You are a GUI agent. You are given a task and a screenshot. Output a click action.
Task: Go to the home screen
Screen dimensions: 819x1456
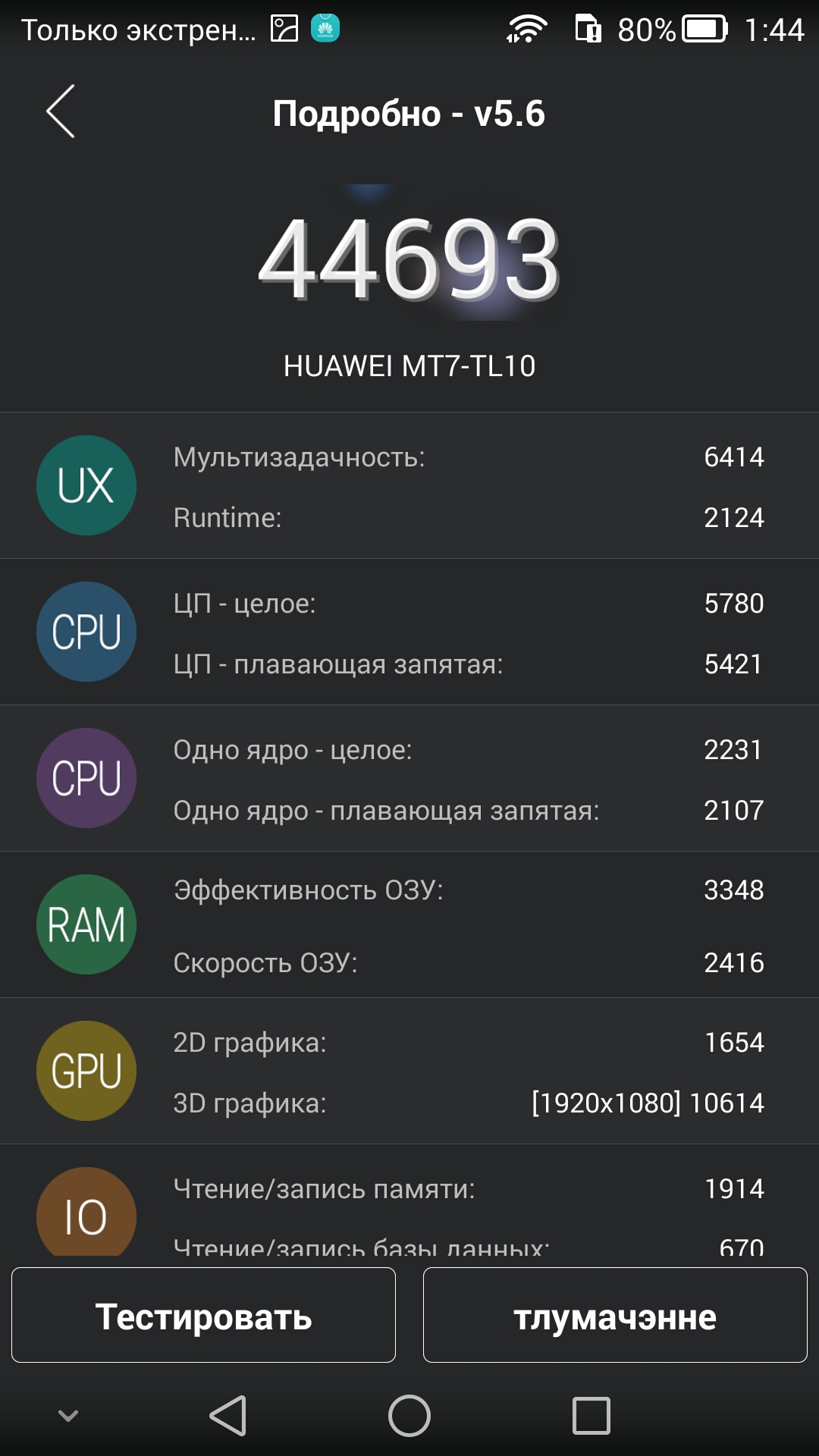click(x=409, y=1415)
